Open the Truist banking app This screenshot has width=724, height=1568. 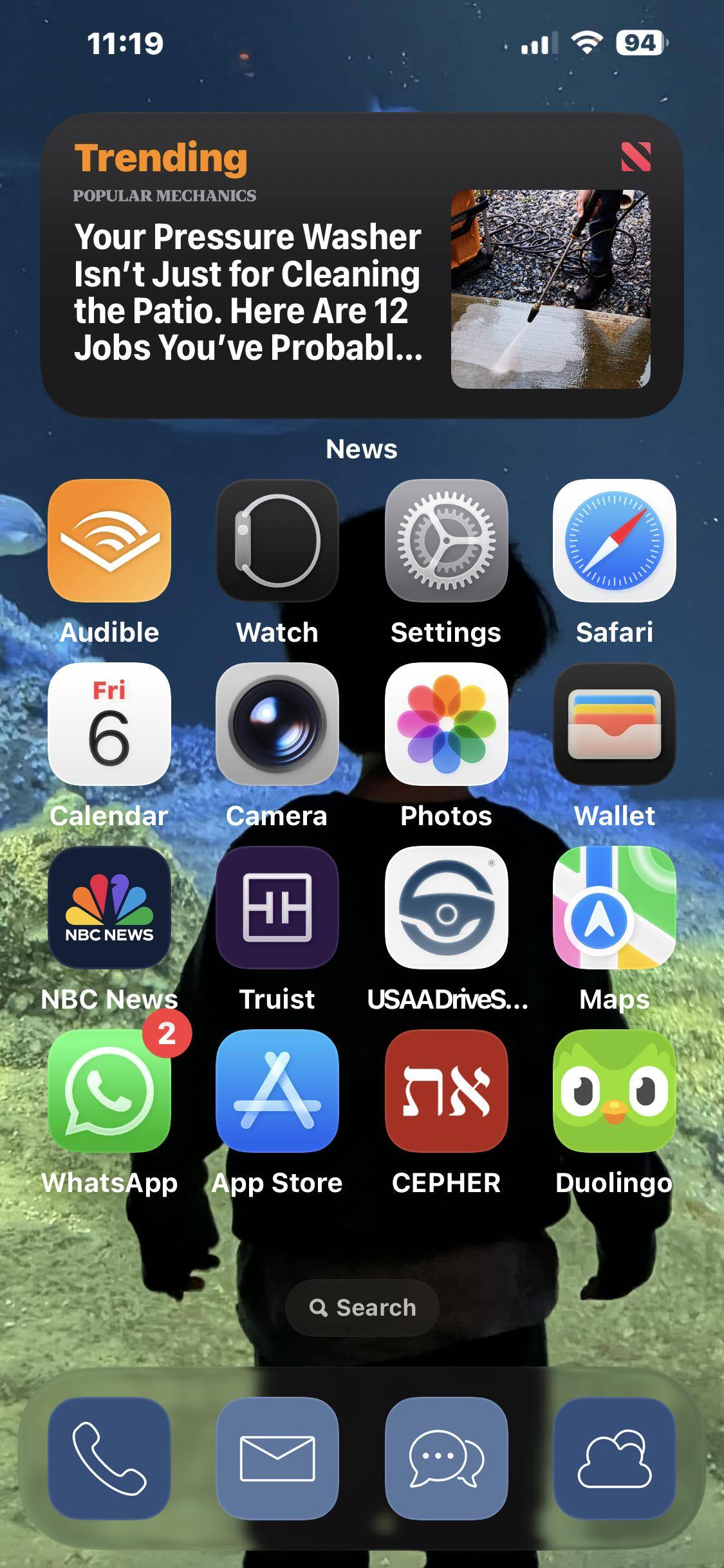click(x=277, y=908)
